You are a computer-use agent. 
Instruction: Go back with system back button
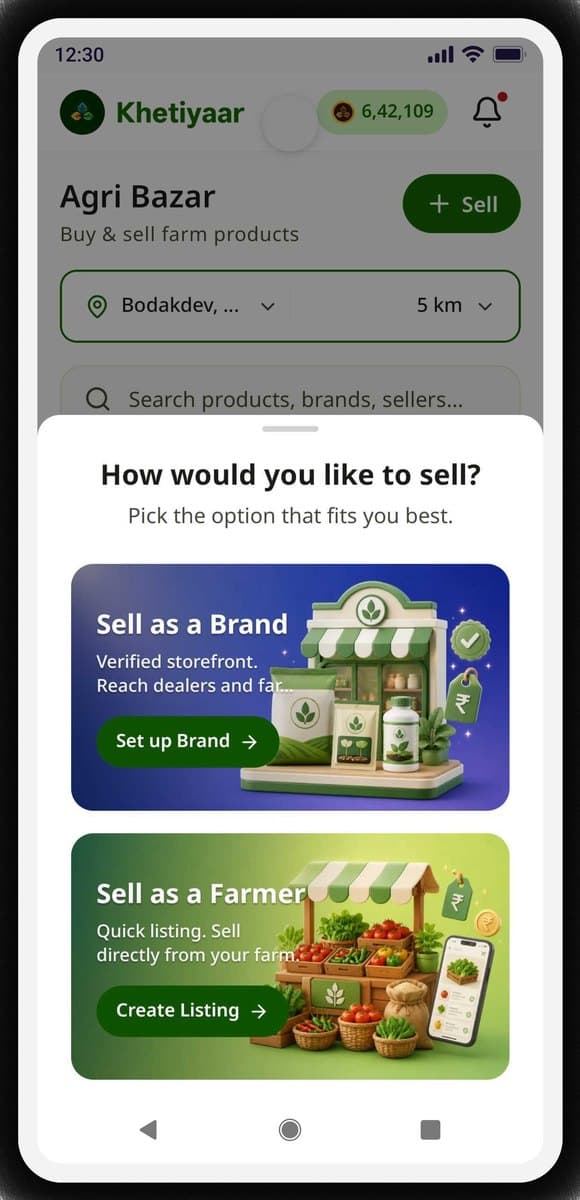tap(148, 1129)
